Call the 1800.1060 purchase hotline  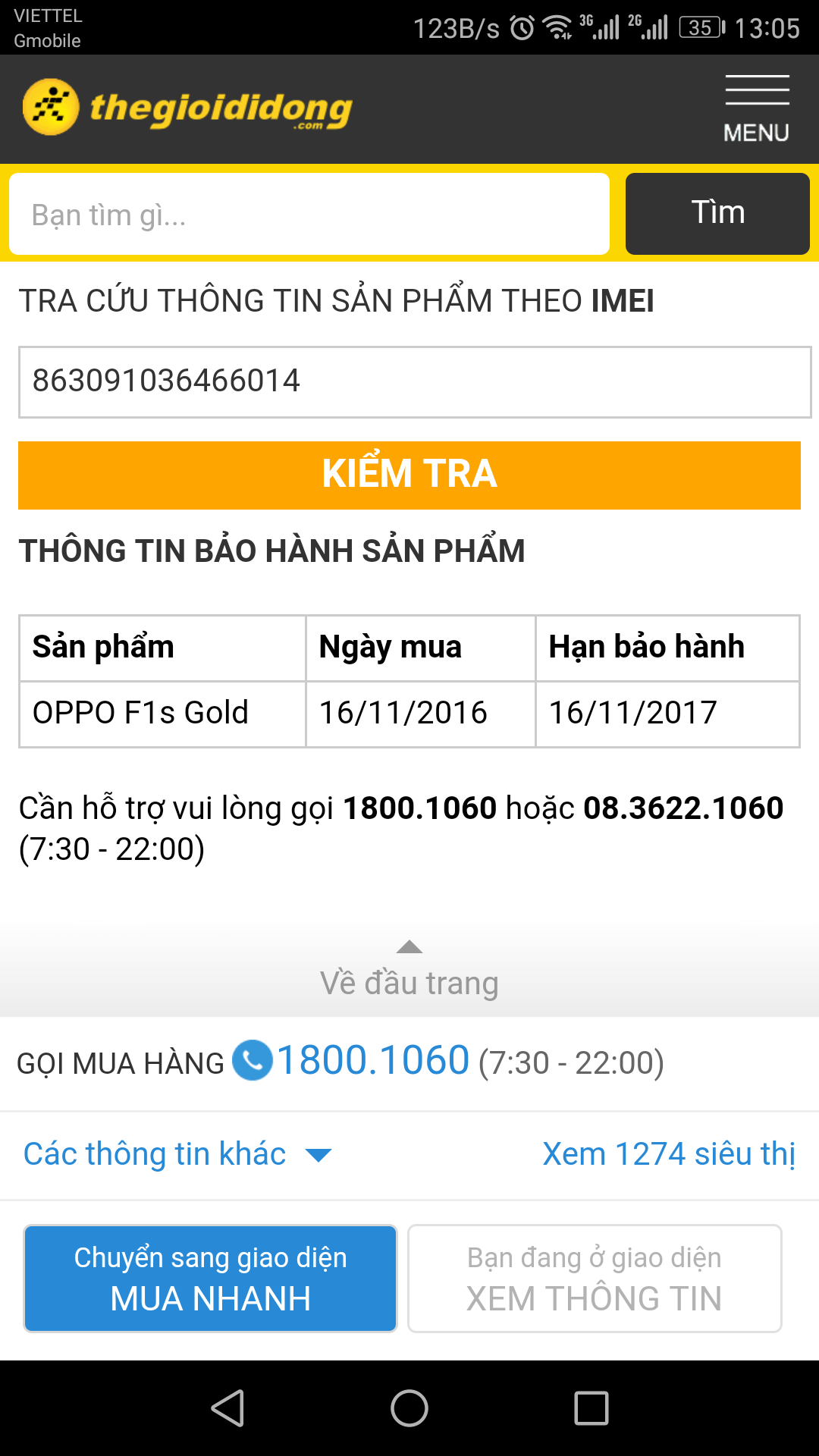[372, 1060]
